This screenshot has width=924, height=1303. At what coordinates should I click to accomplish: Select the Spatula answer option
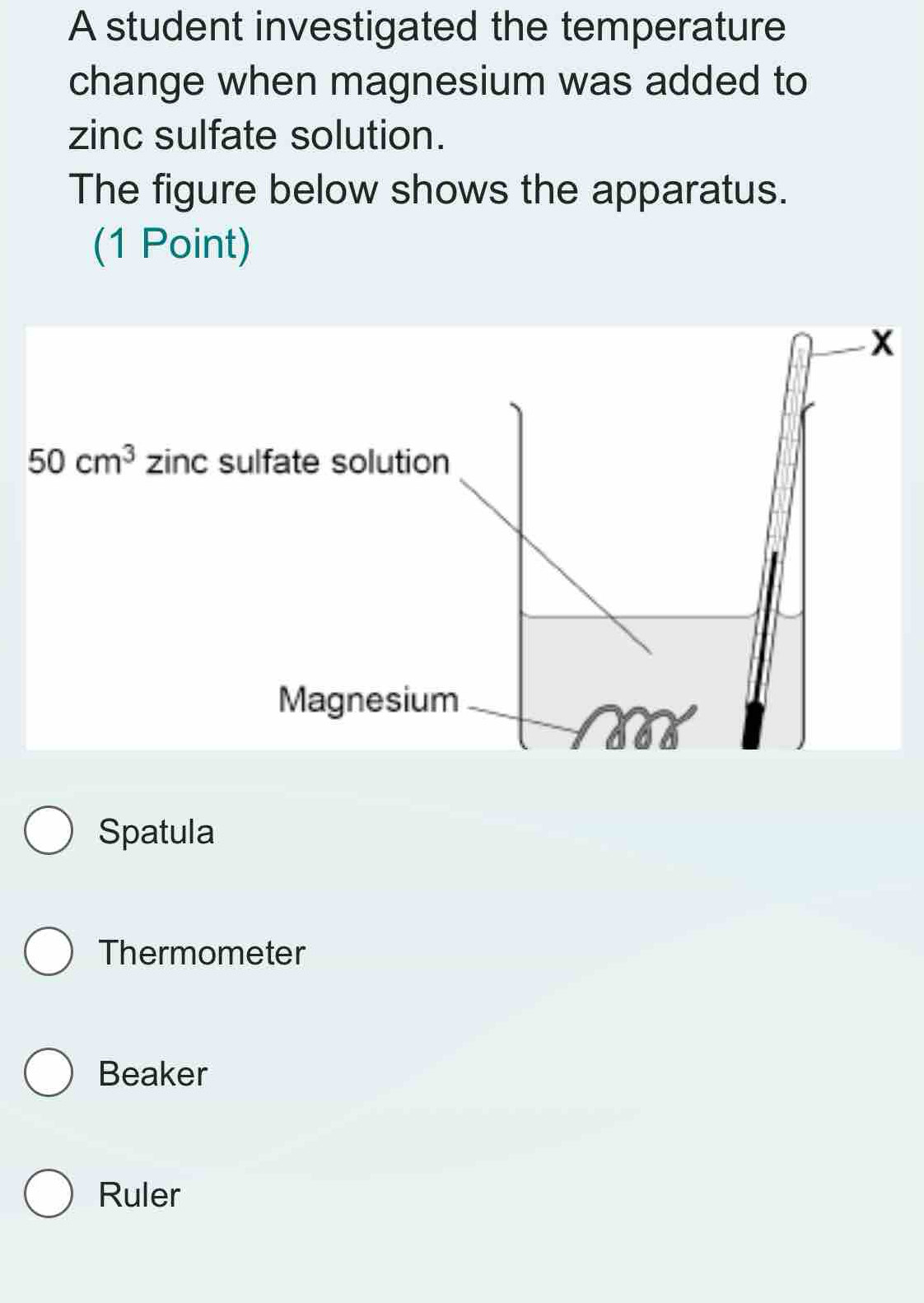(x=49, y=831)
